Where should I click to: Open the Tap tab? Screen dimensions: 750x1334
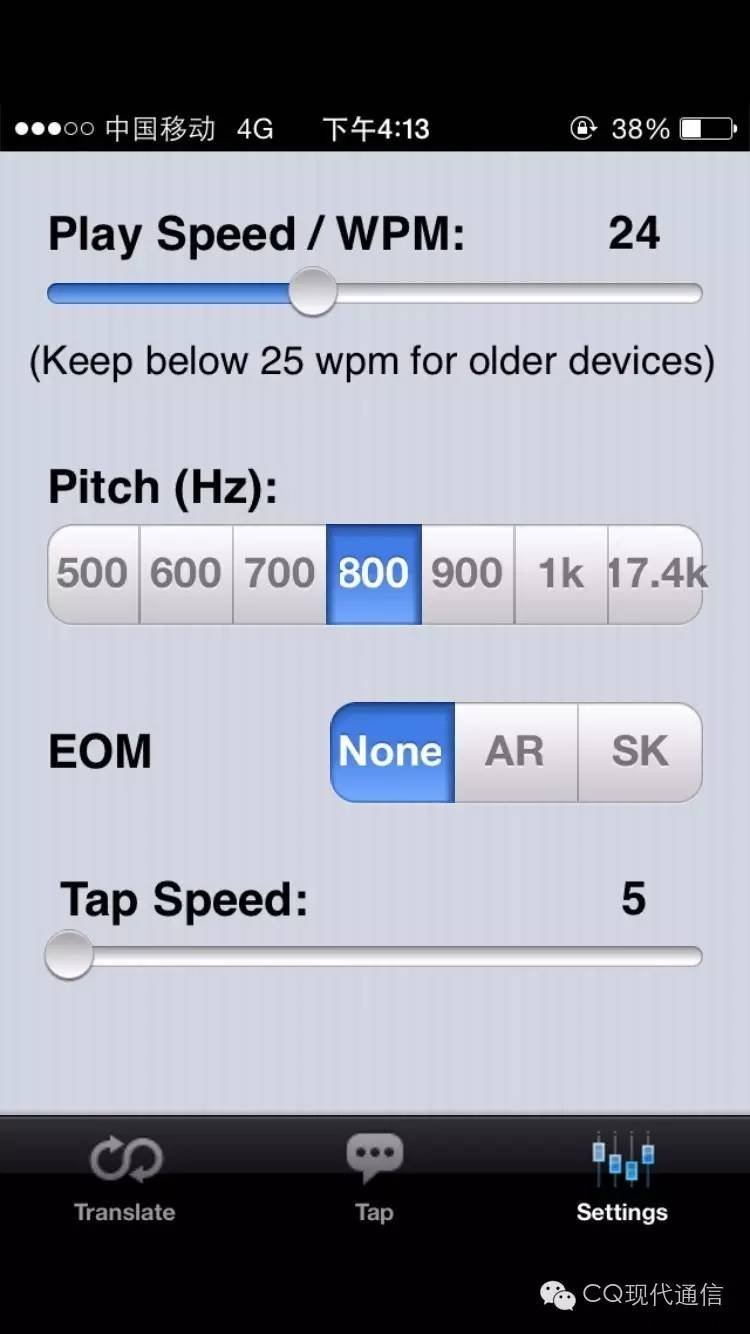coord(374,1177)
